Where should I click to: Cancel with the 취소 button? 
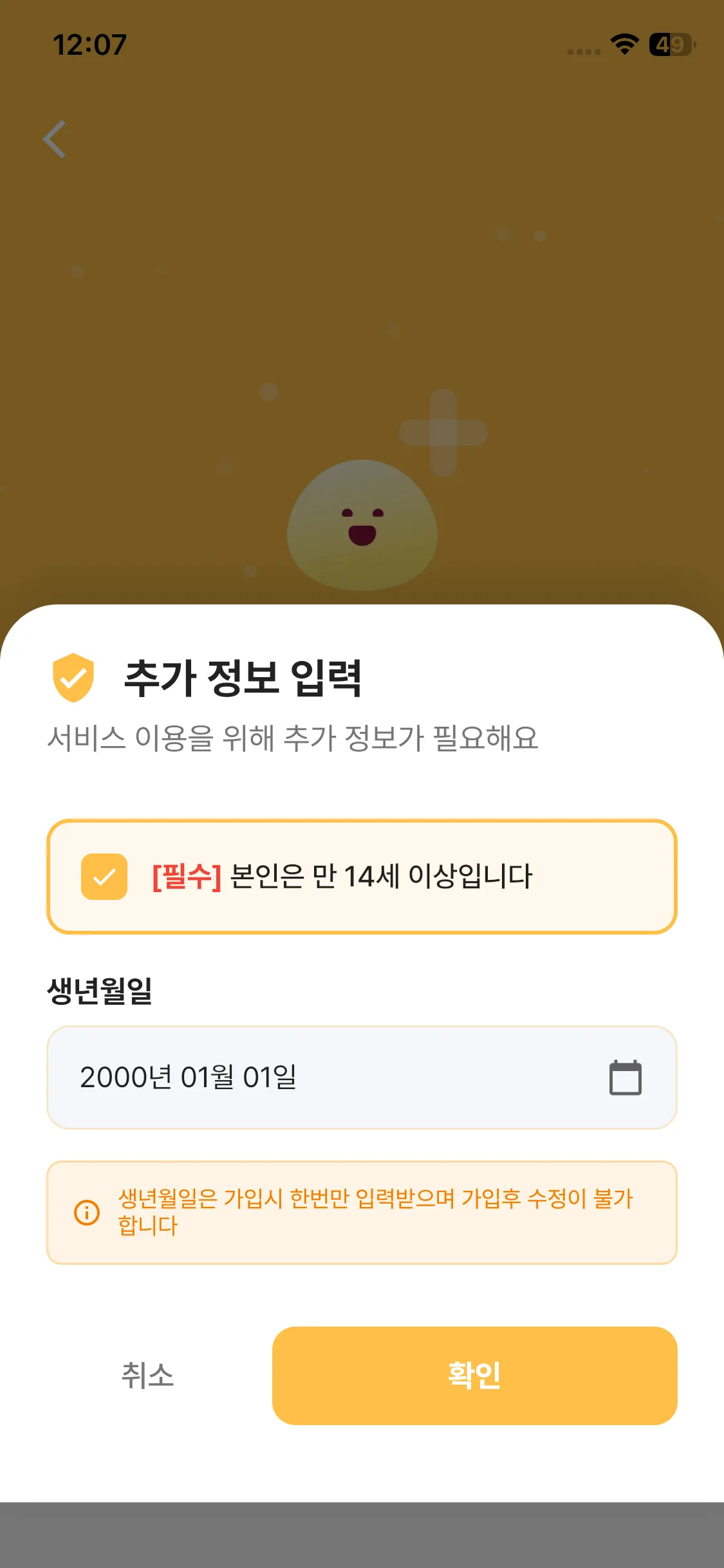coord(148,1376)
